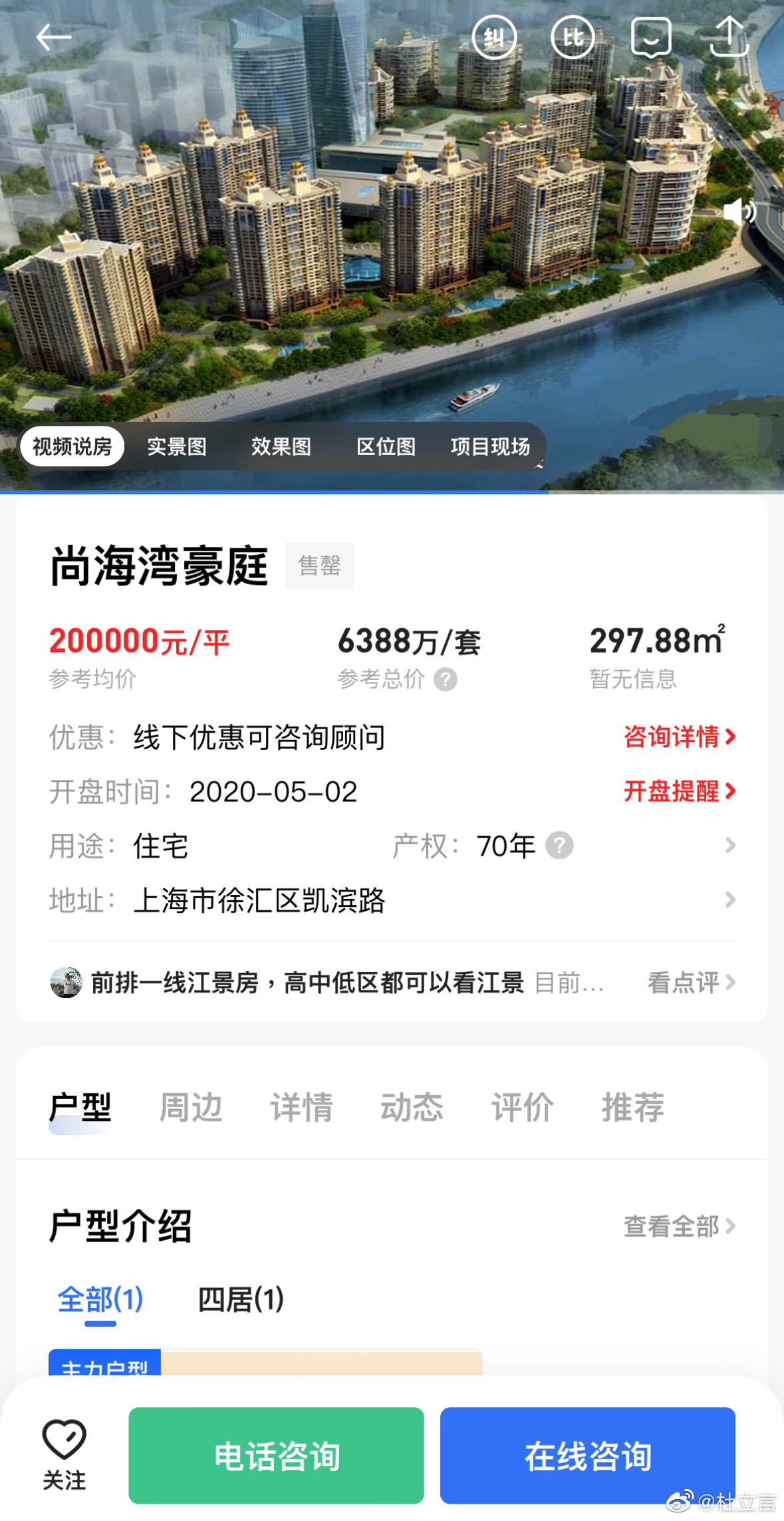The width and height of the screenshot is (784, 1521).
Task: Open 看点评 reviews
Action: (691, 982)
